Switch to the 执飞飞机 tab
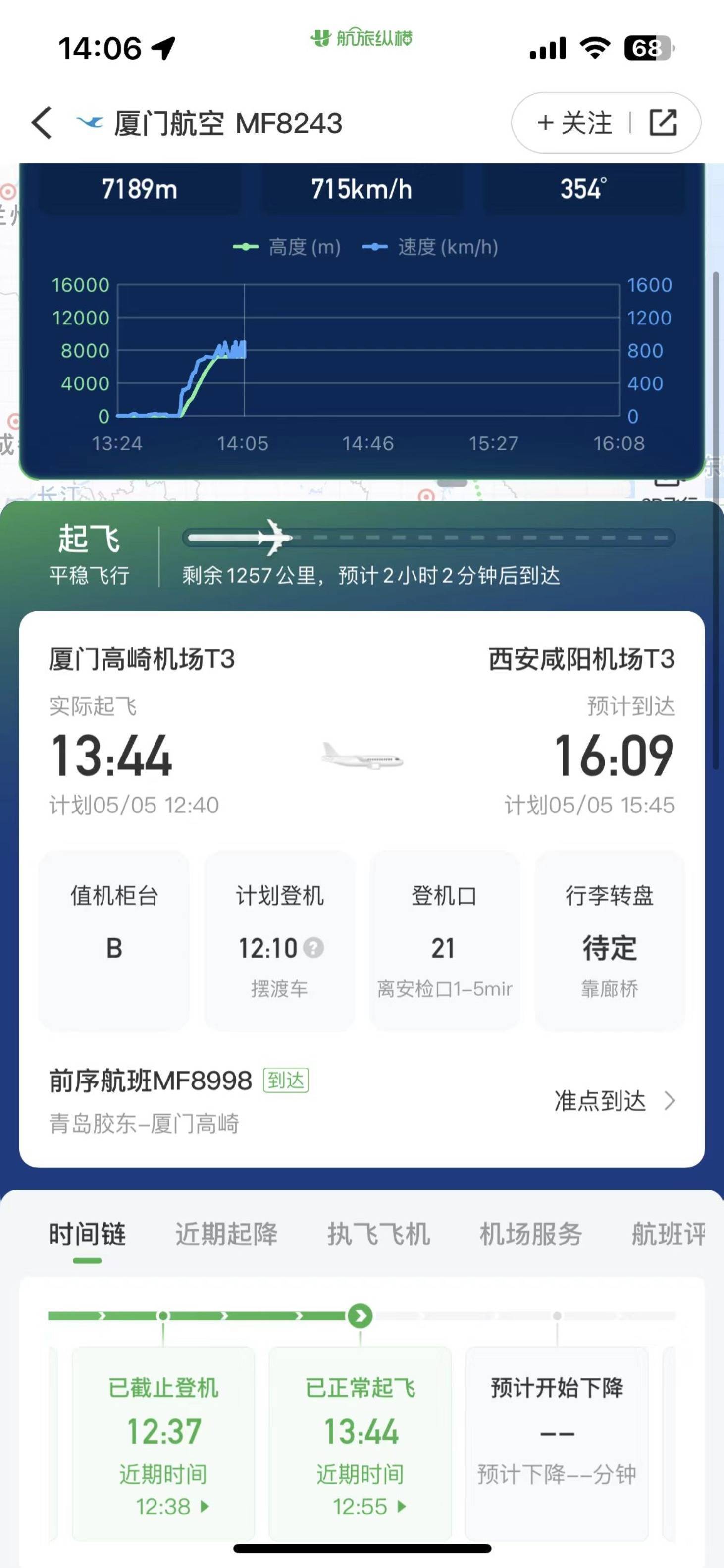This screenshot has height=1568, width=724. point(378,1235)
